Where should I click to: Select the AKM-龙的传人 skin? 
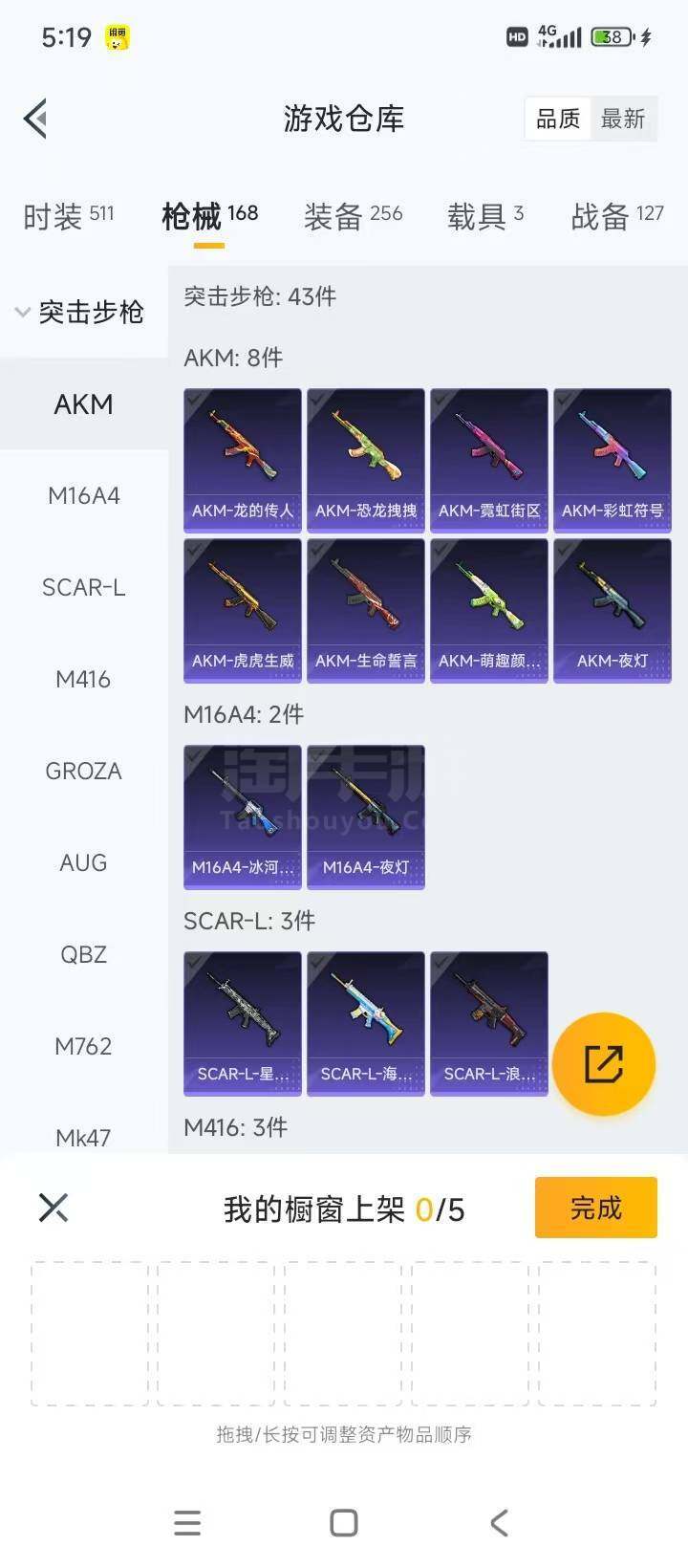pos(243,459)
